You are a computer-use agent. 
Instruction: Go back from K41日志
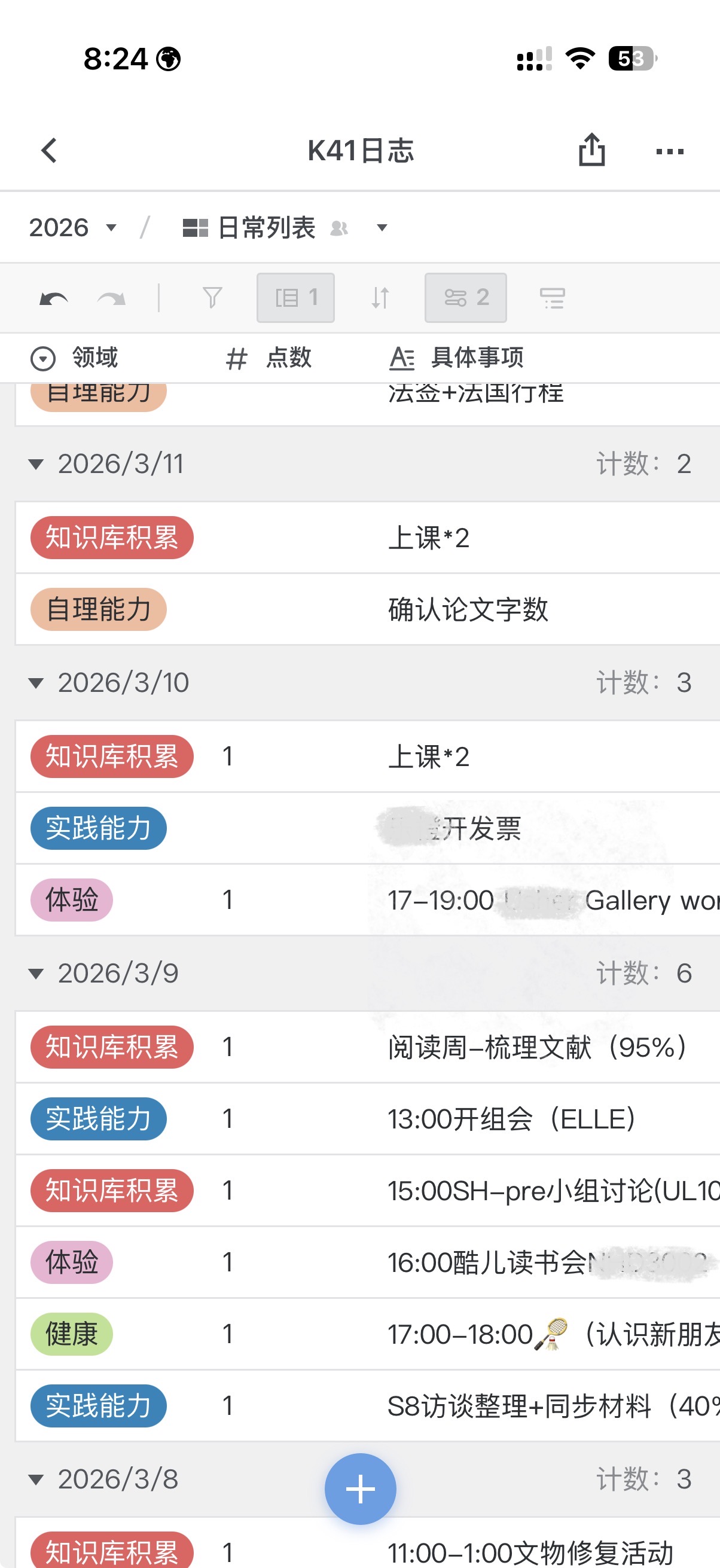coord(49,150)
